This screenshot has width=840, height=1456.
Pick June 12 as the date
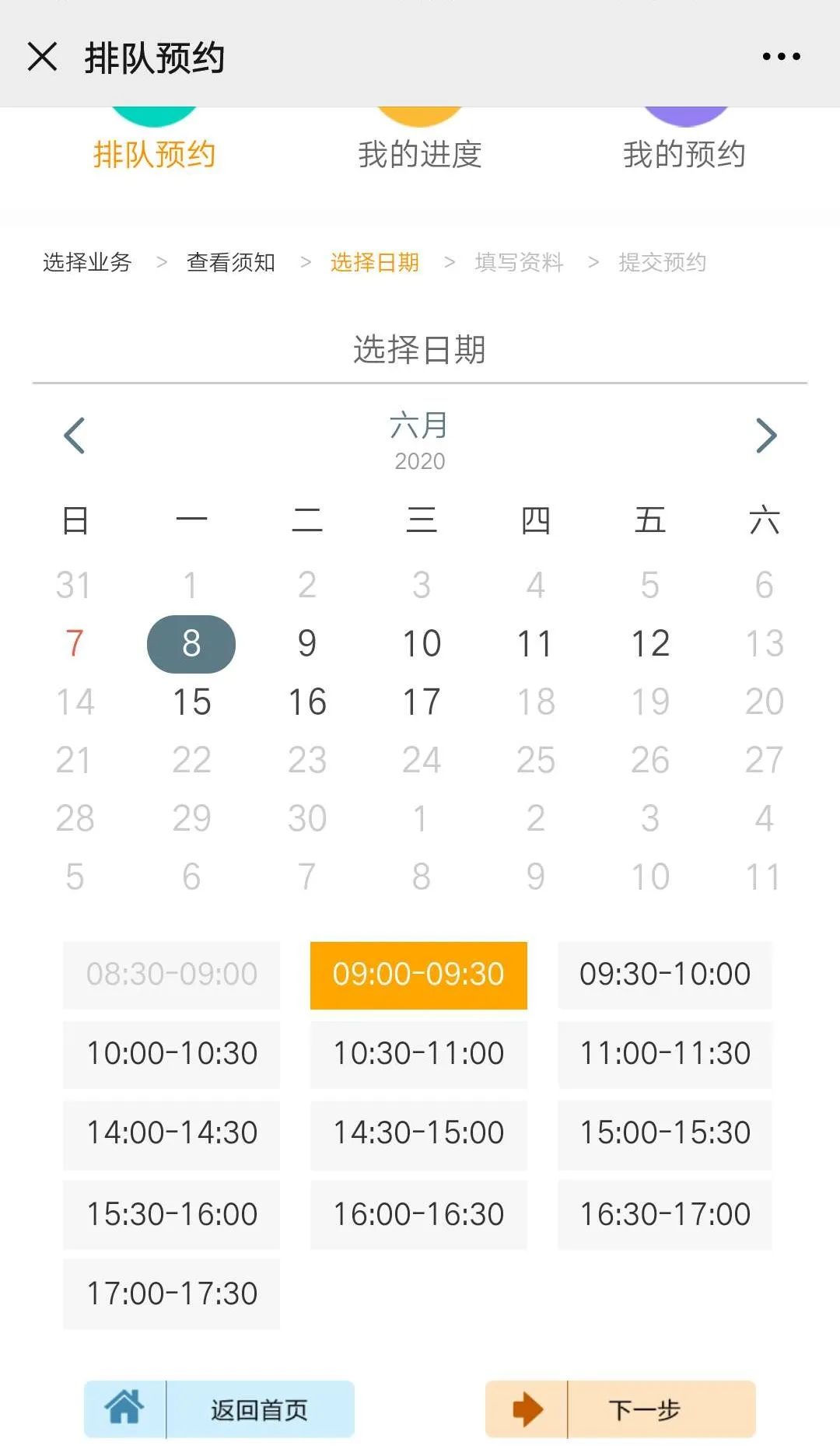(x=650, y=644)
